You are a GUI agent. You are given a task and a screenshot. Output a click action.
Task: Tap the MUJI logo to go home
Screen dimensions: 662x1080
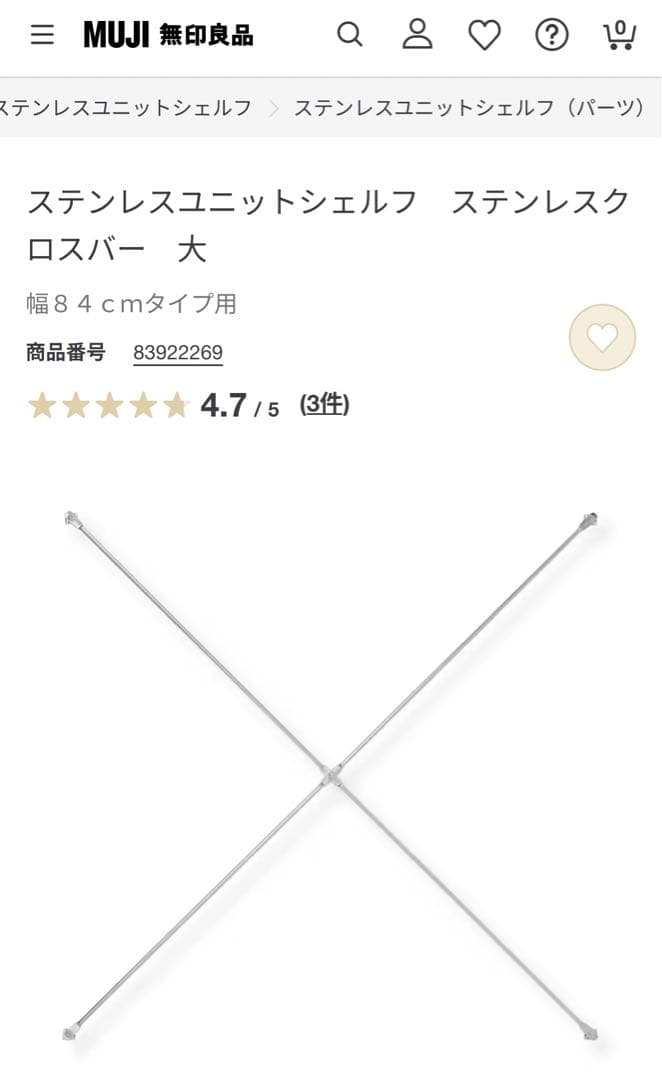[x=168, y=36]
